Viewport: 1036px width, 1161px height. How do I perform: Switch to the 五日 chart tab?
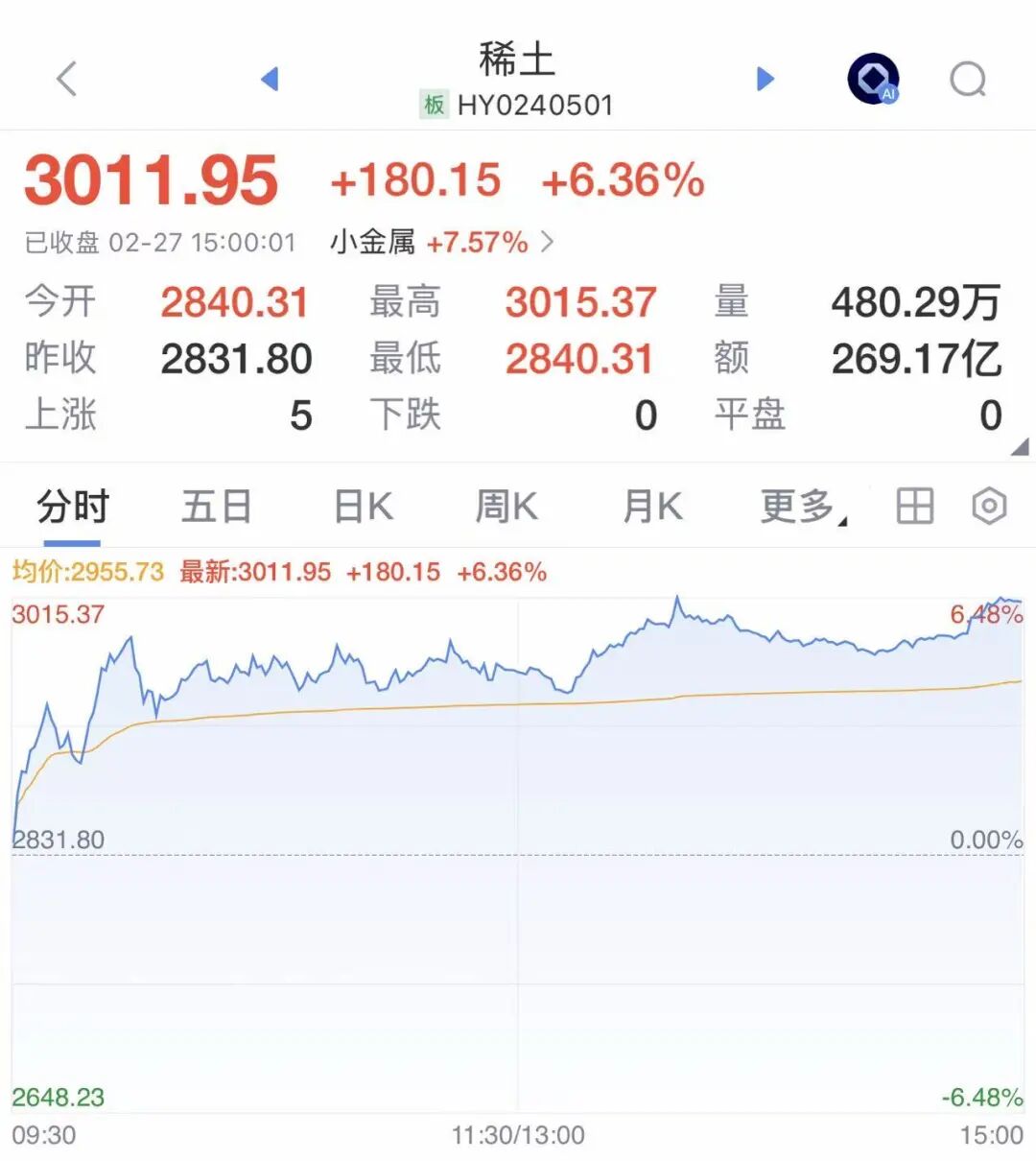(x=217, y=507)
